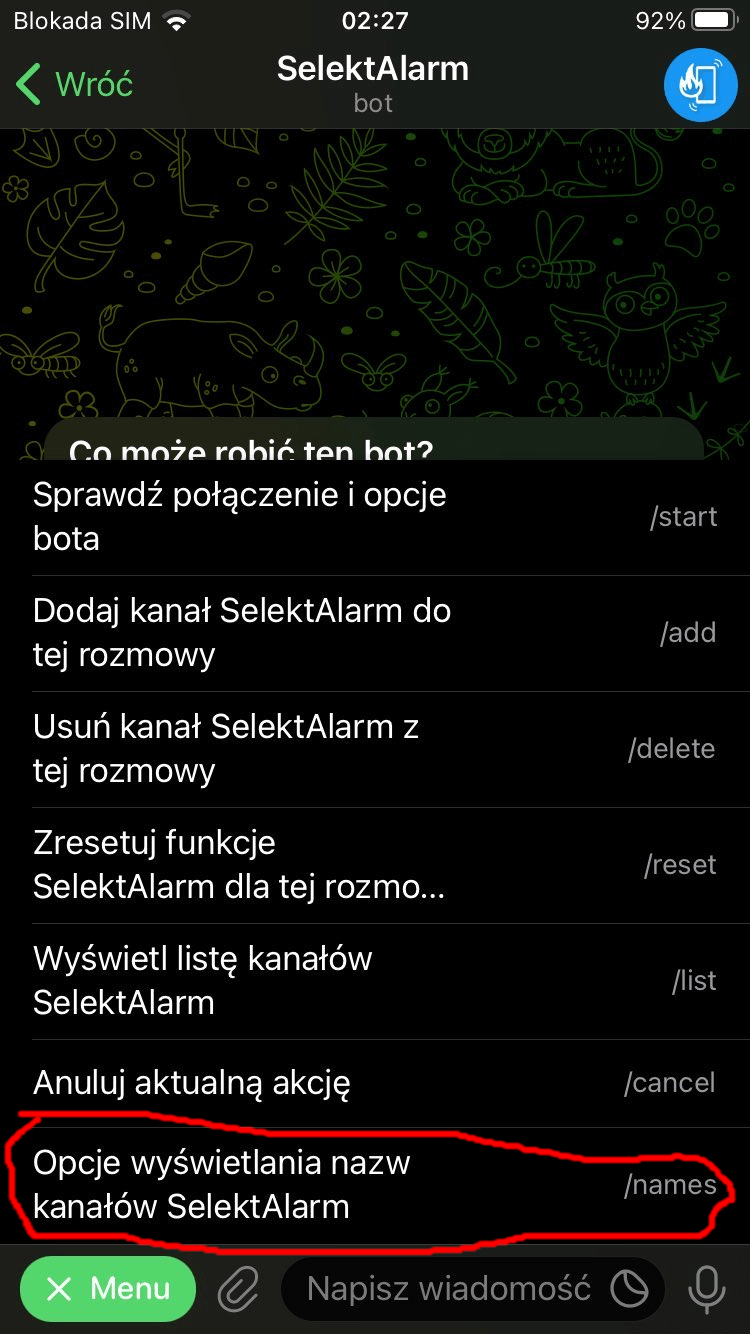Select the /start command row

(375, 517)
